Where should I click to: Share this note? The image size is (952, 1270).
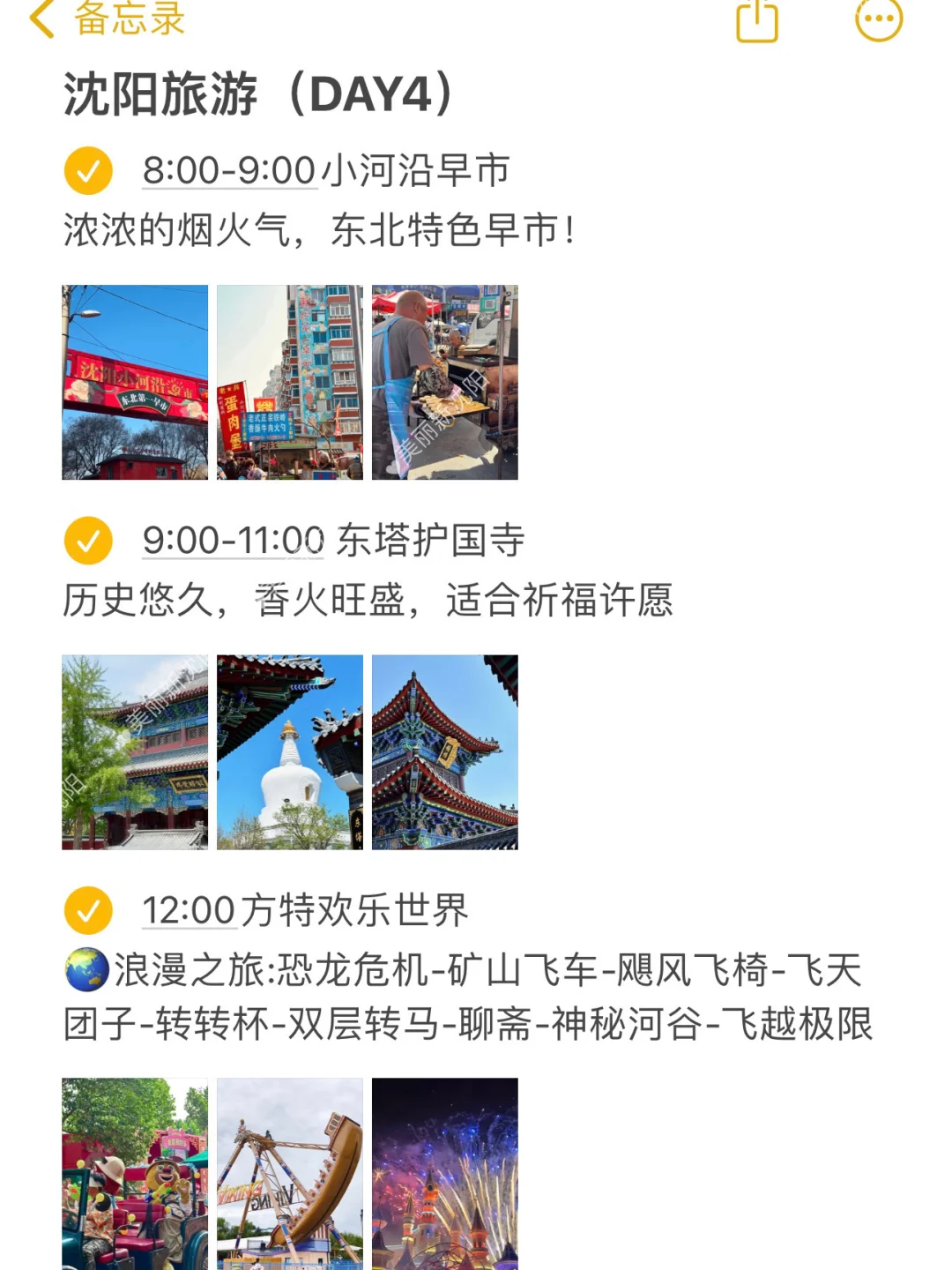756,19
